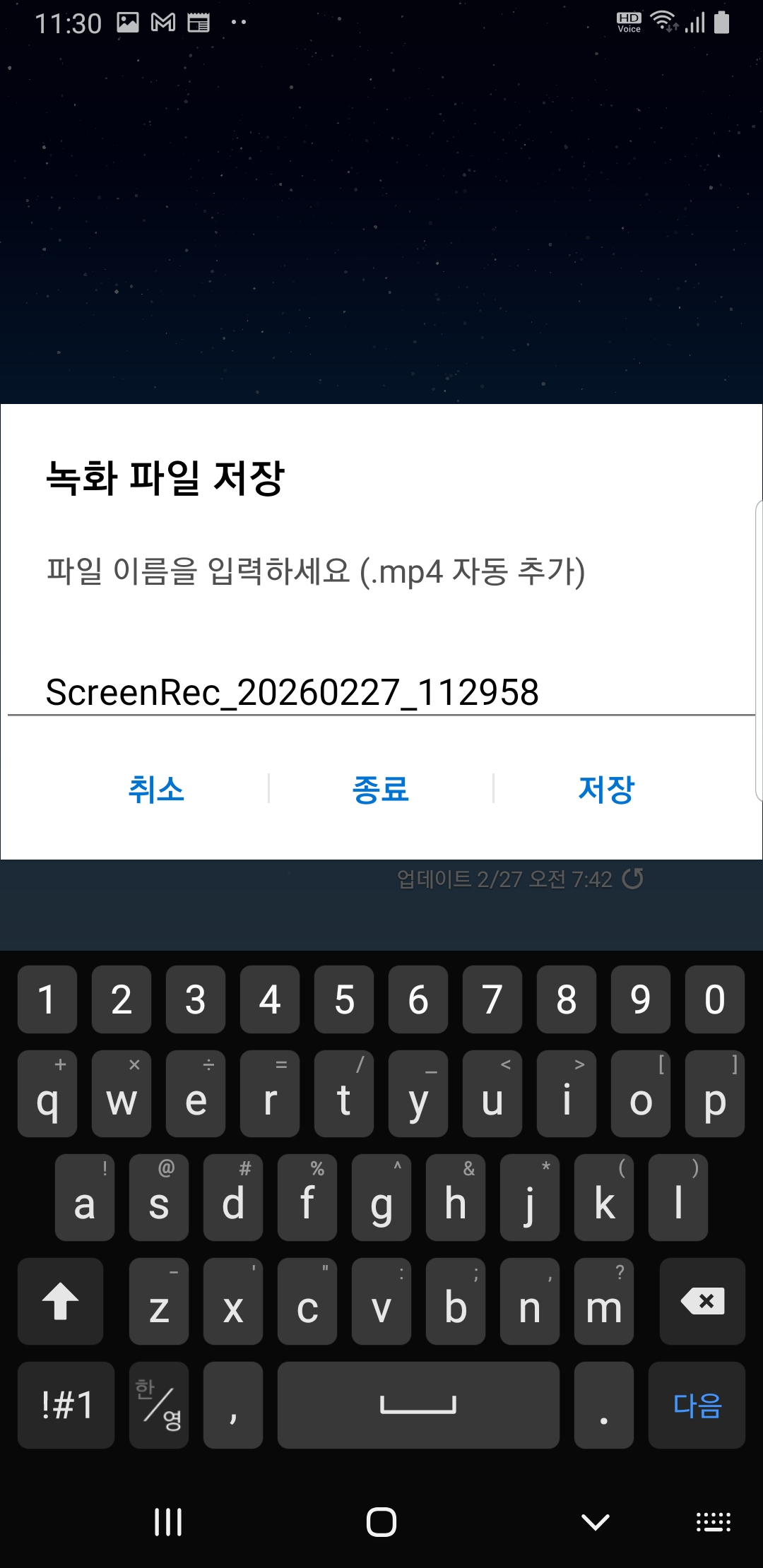Tap 종료 to end recording
The image size is (763, 1568).
[381, 789]
